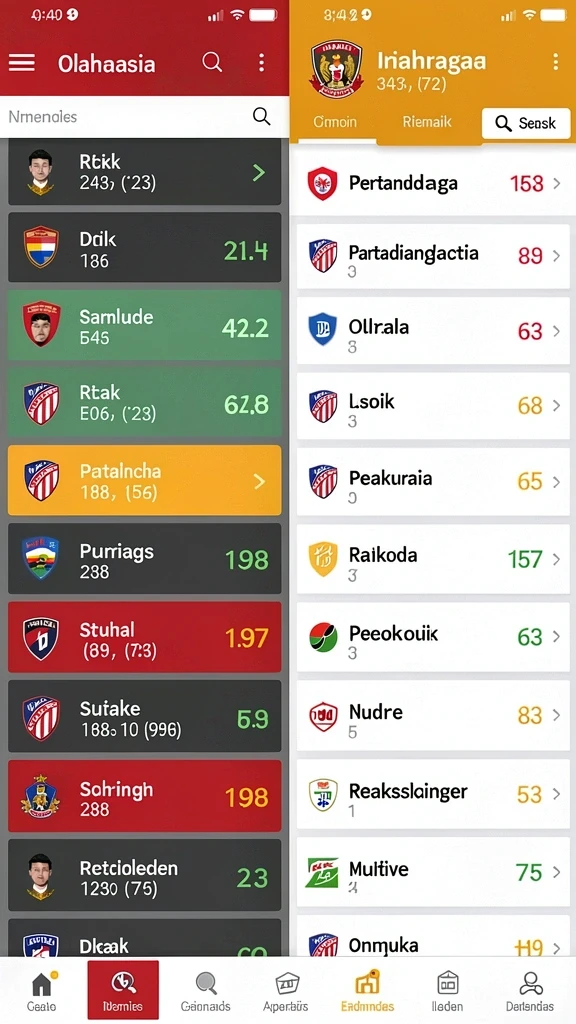
Task: Open the highlighted Patalncha card
Action: click(144, 480)
